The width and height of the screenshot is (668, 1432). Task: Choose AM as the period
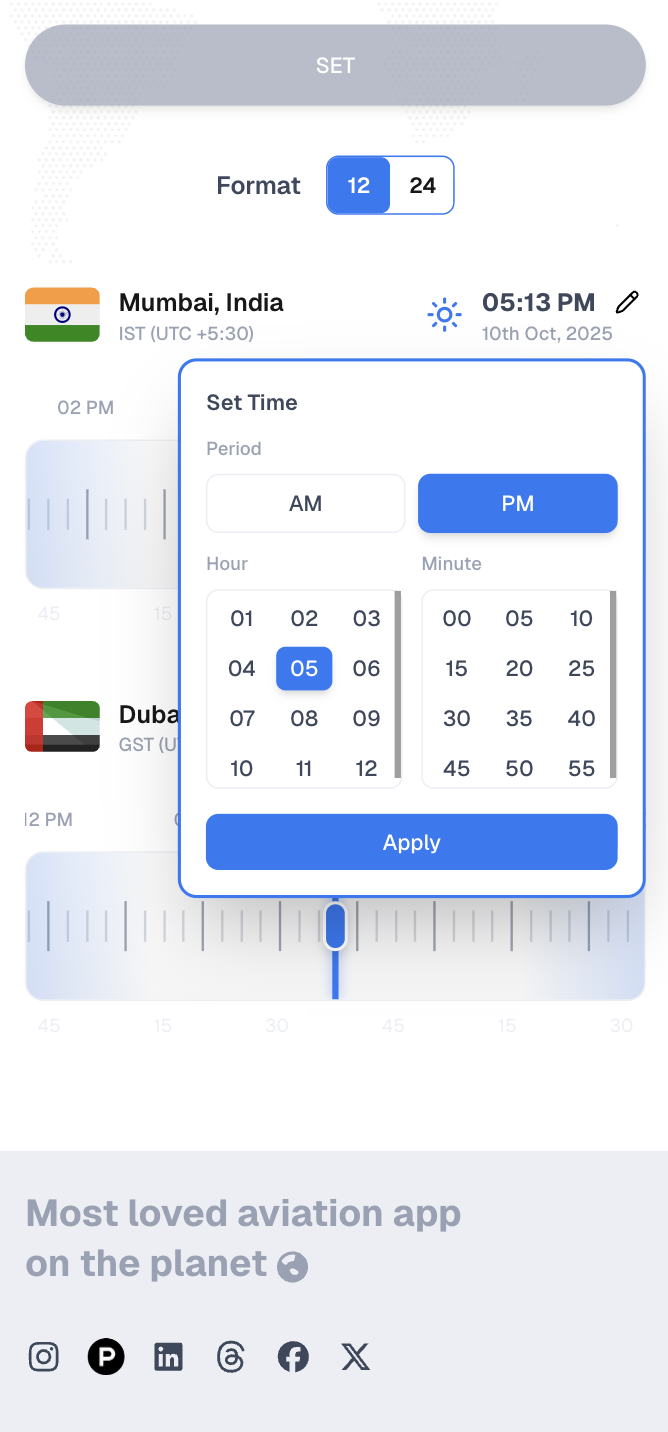tap(305, 504)
